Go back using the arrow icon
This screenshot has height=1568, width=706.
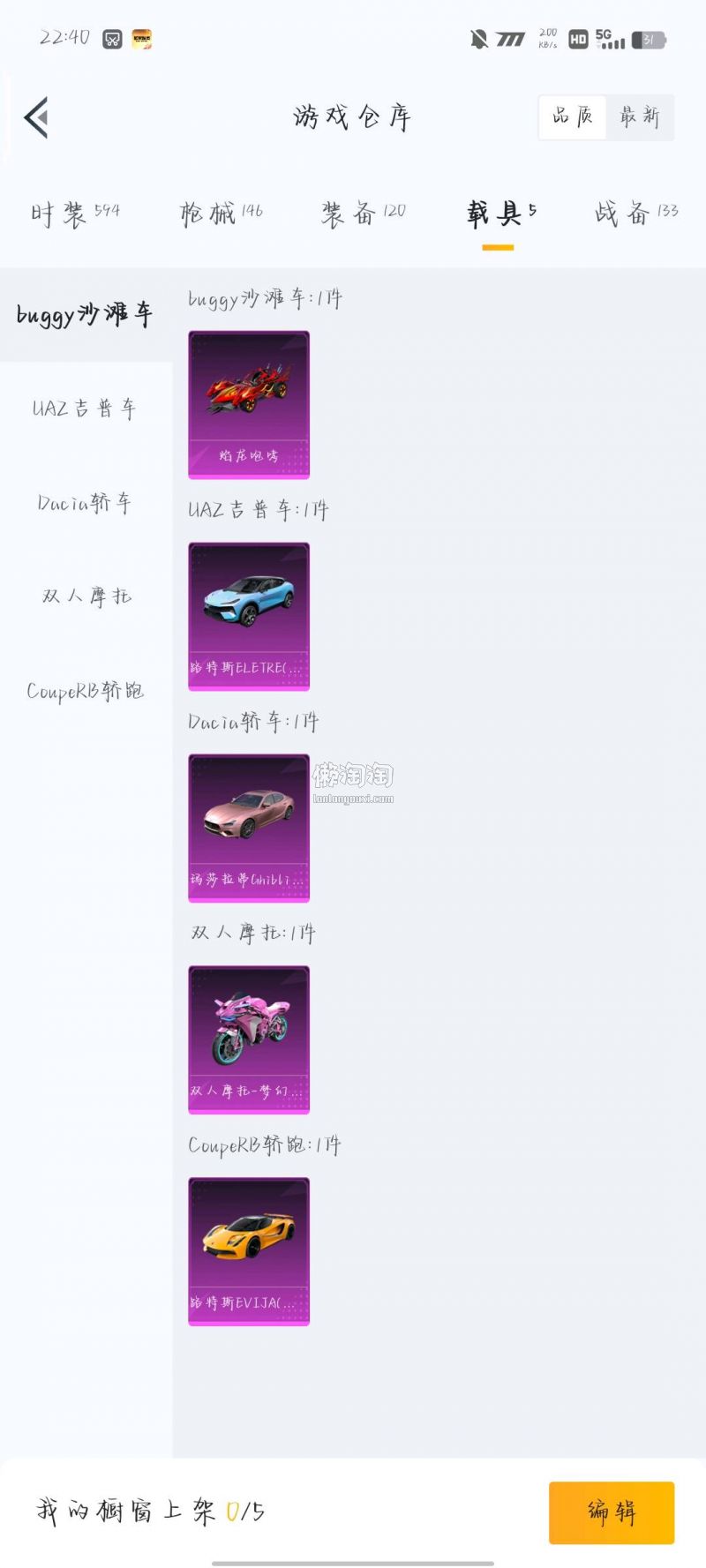click(x=36, y=117)
